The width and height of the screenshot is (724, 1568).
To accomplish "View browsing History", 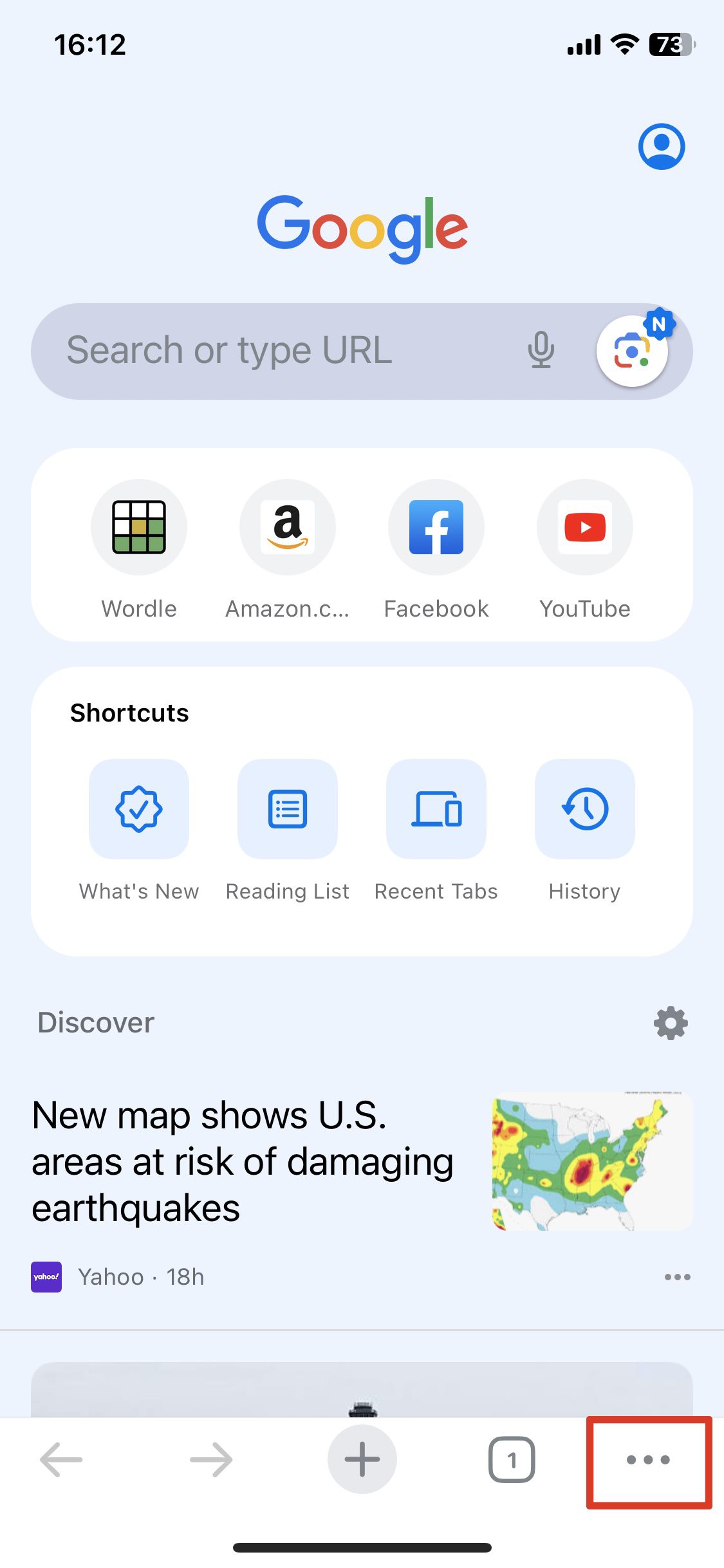I will click(x=585, y=809).
